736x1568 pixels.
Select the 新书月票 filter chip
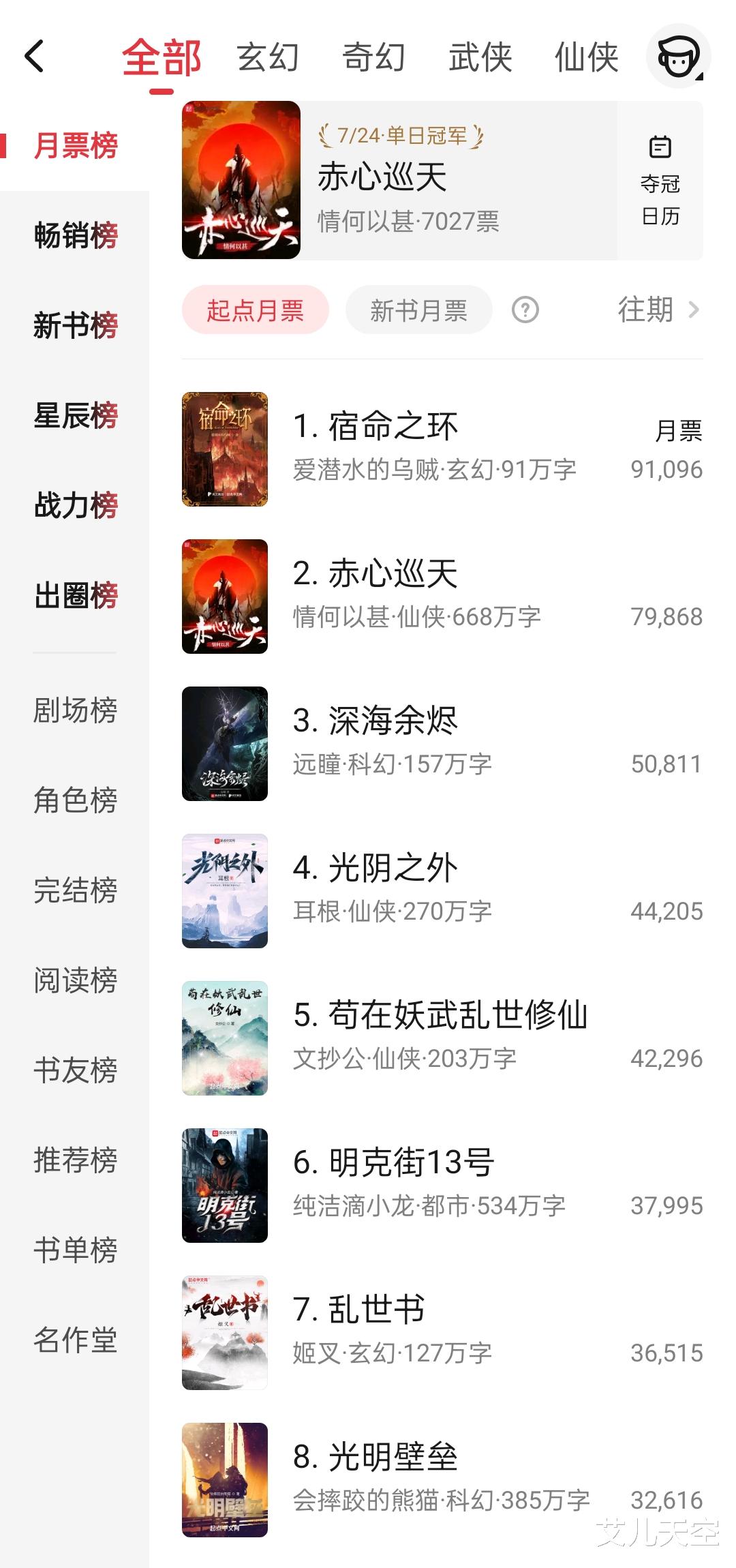coord(418,310)
